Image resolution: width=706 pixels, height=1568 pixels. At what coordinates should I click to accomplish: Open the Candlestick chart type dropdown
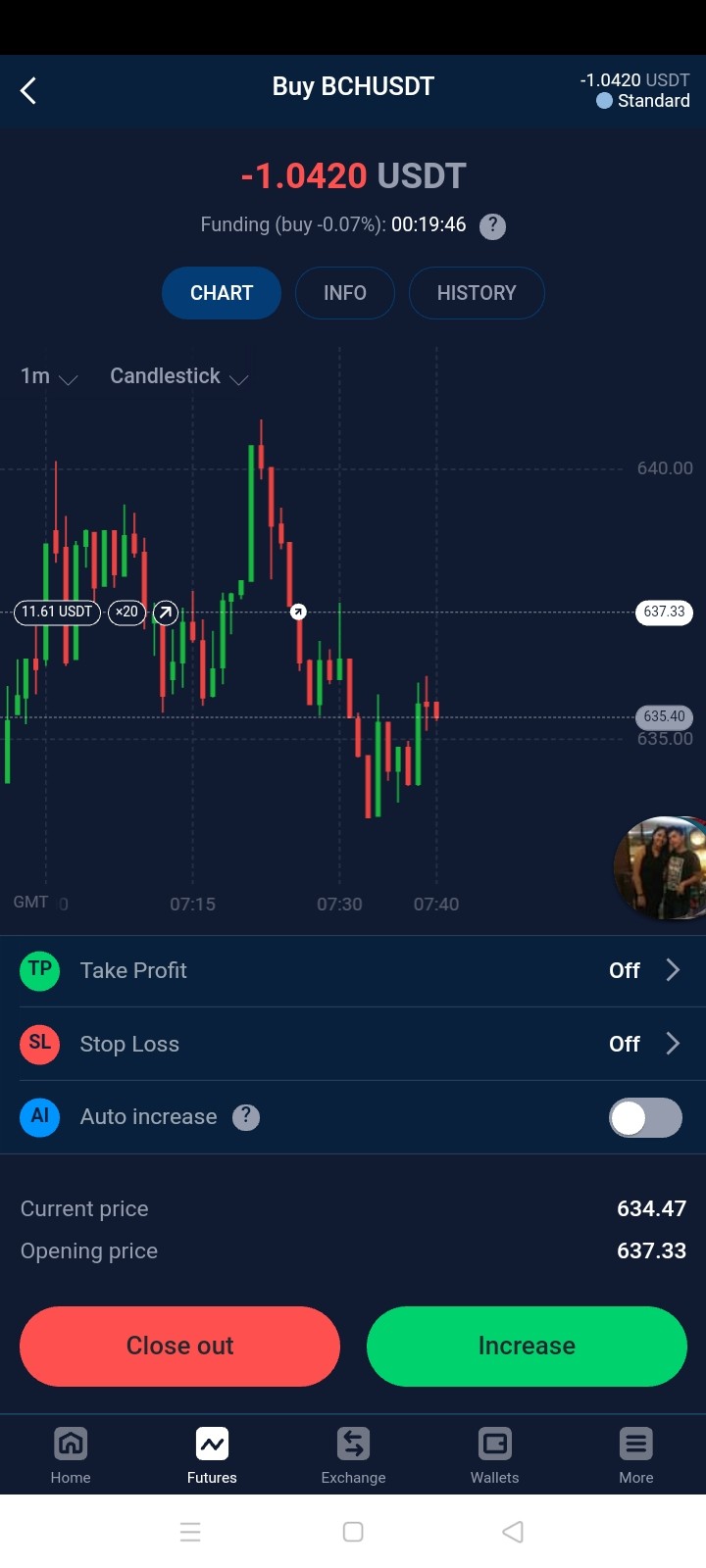(x=178, y=376)
